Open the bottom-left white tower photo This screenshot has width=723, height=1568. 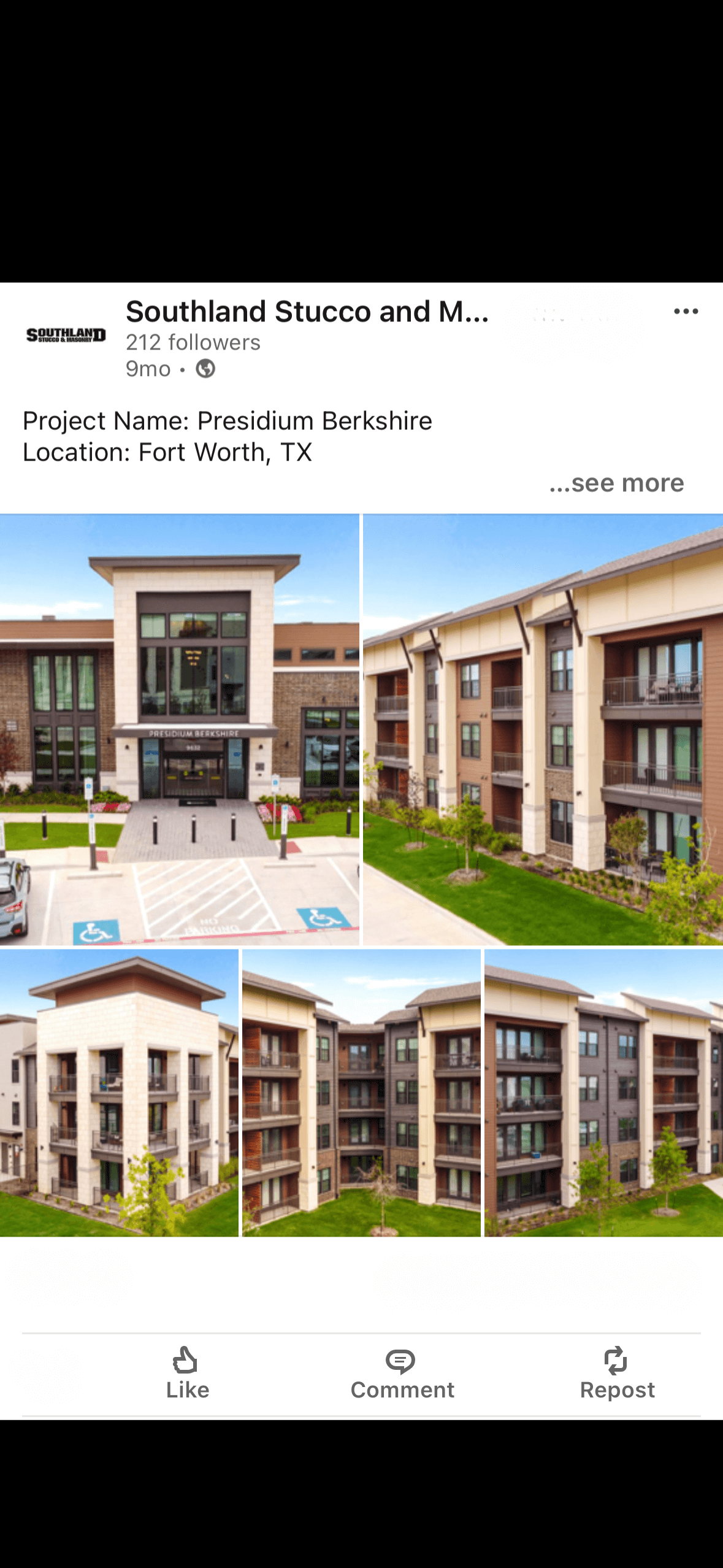click(x=119, y=1093)
